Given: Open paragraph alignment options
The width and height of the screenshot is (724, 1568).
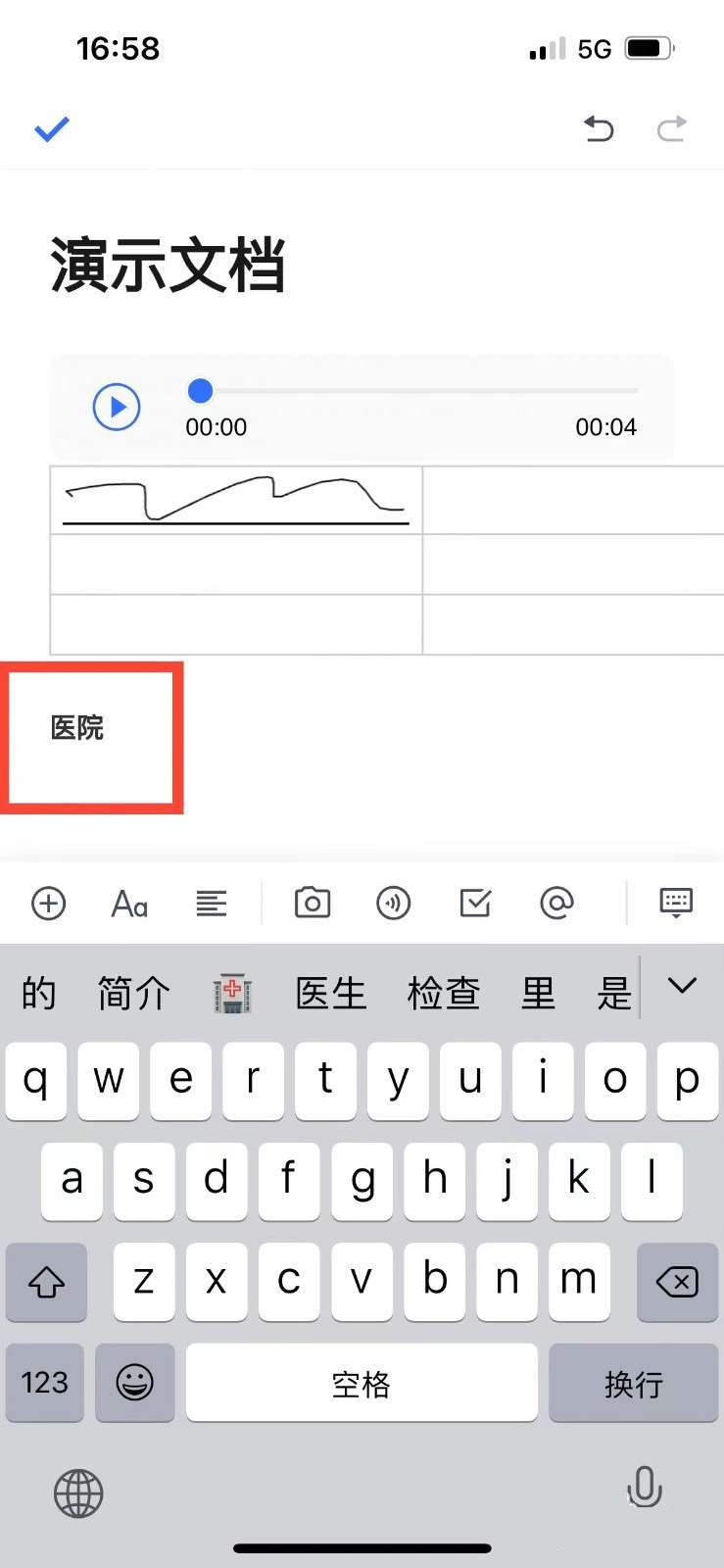Looking at the screenshot, I should pos(211,903).
